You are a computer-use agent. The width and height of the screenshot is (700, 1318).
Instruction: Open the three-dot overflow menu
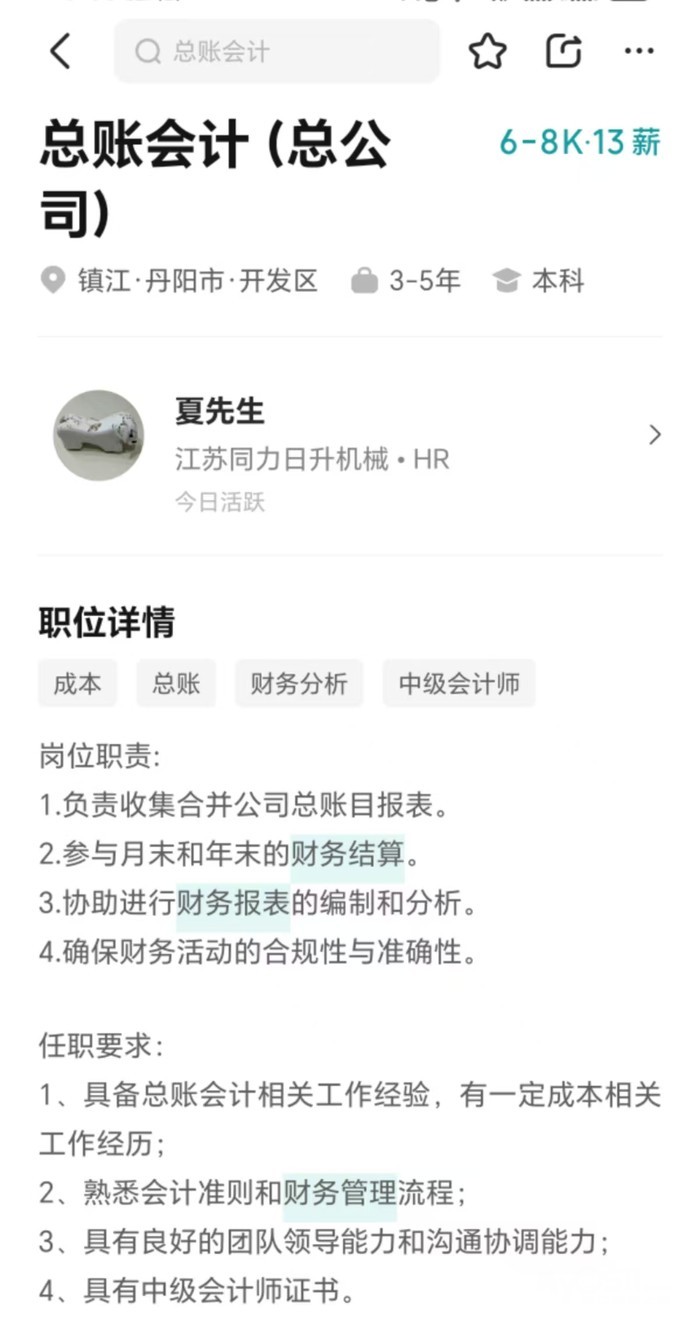[639, 51]
